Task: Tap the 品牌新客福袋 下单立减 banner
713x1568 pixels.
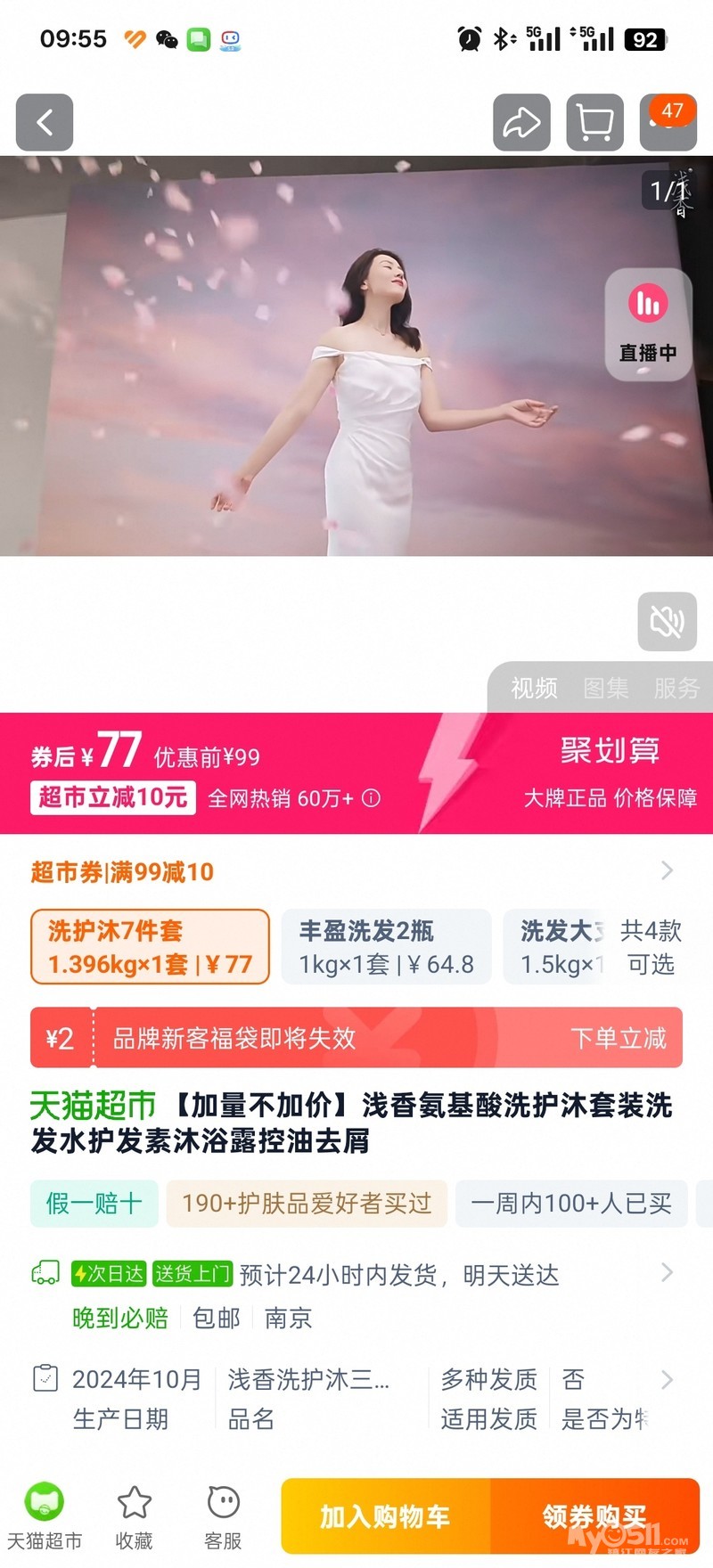Action: point(356,1038)
